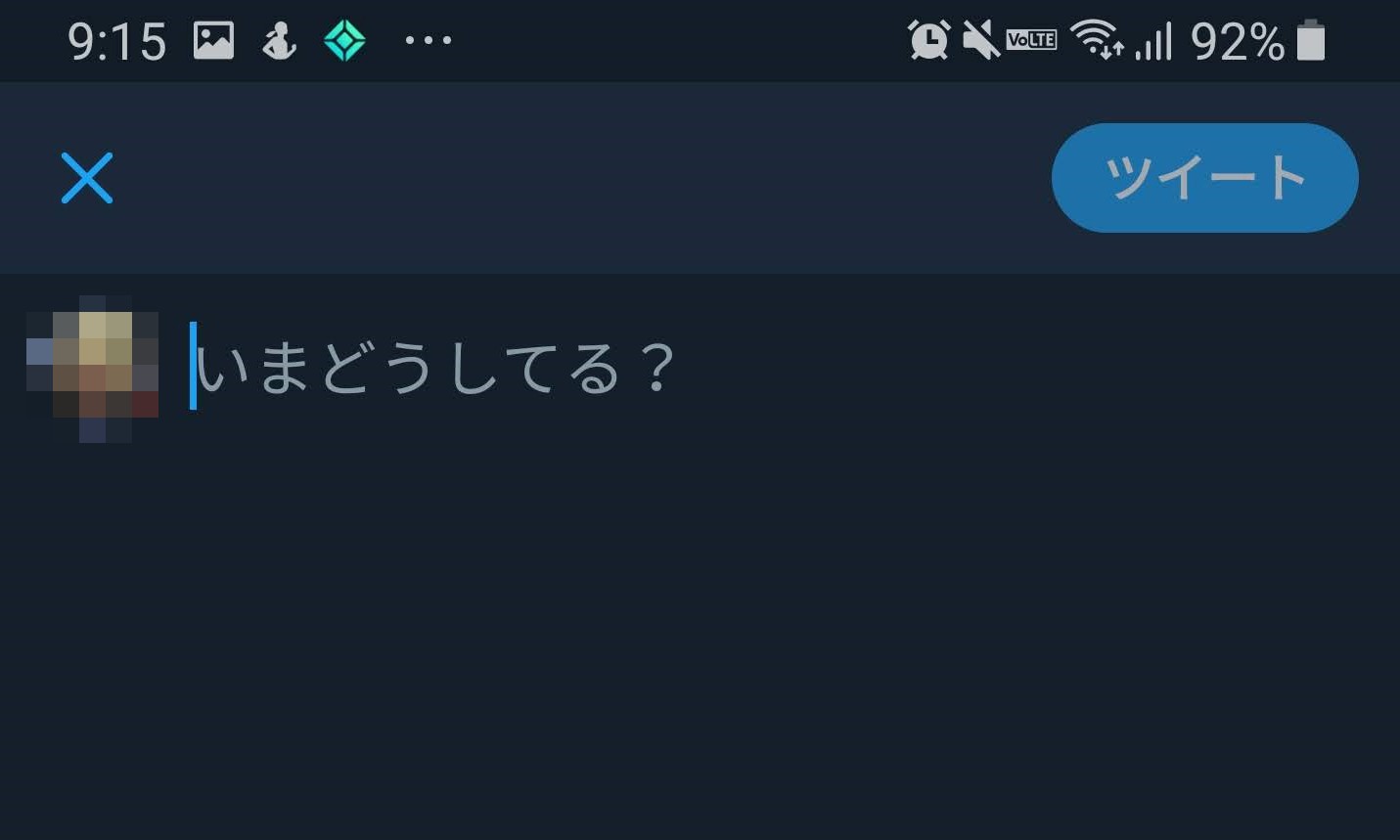Tap the profile avatar beside the compose field
1400x840 pixels.
pos(93,367)
